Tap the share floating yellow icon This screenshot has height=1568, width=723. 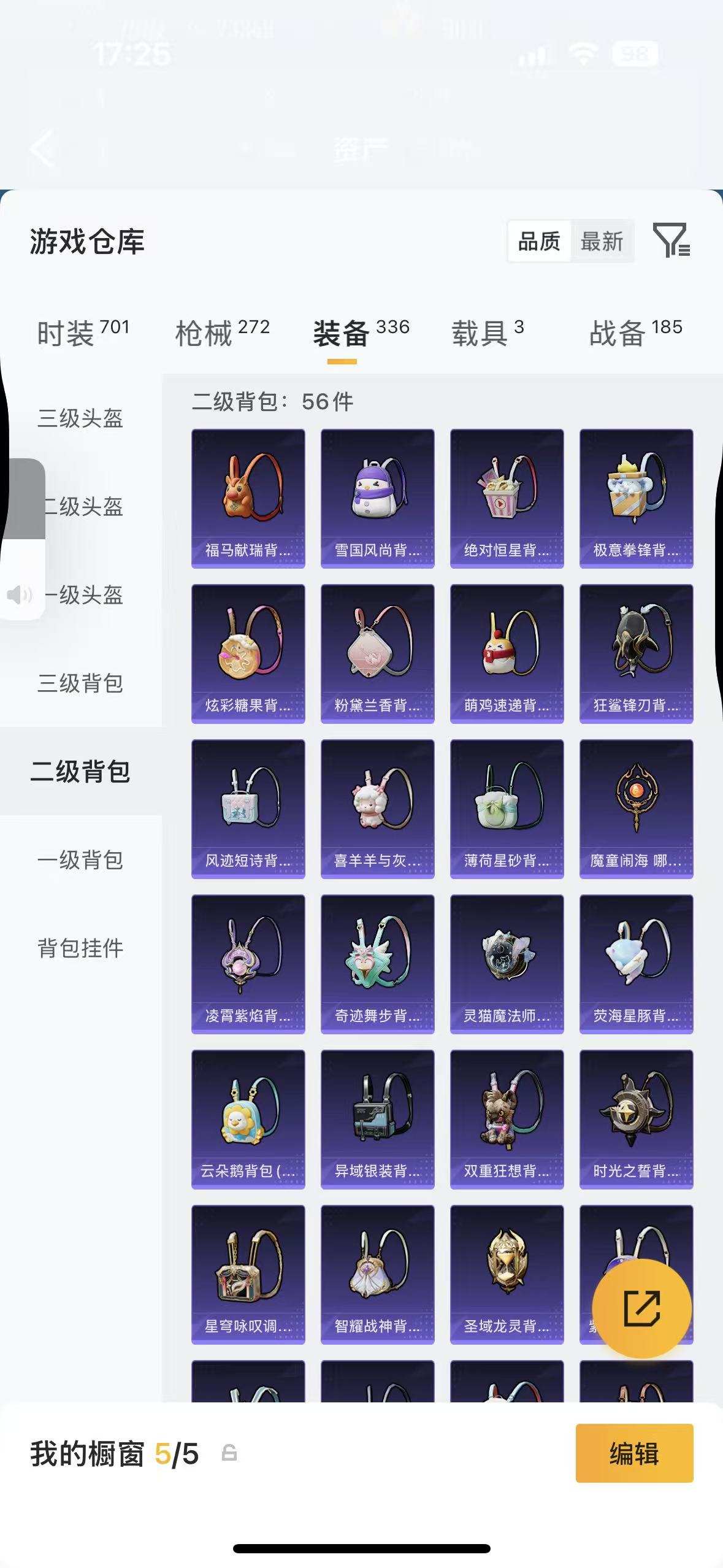point(641,1309)
